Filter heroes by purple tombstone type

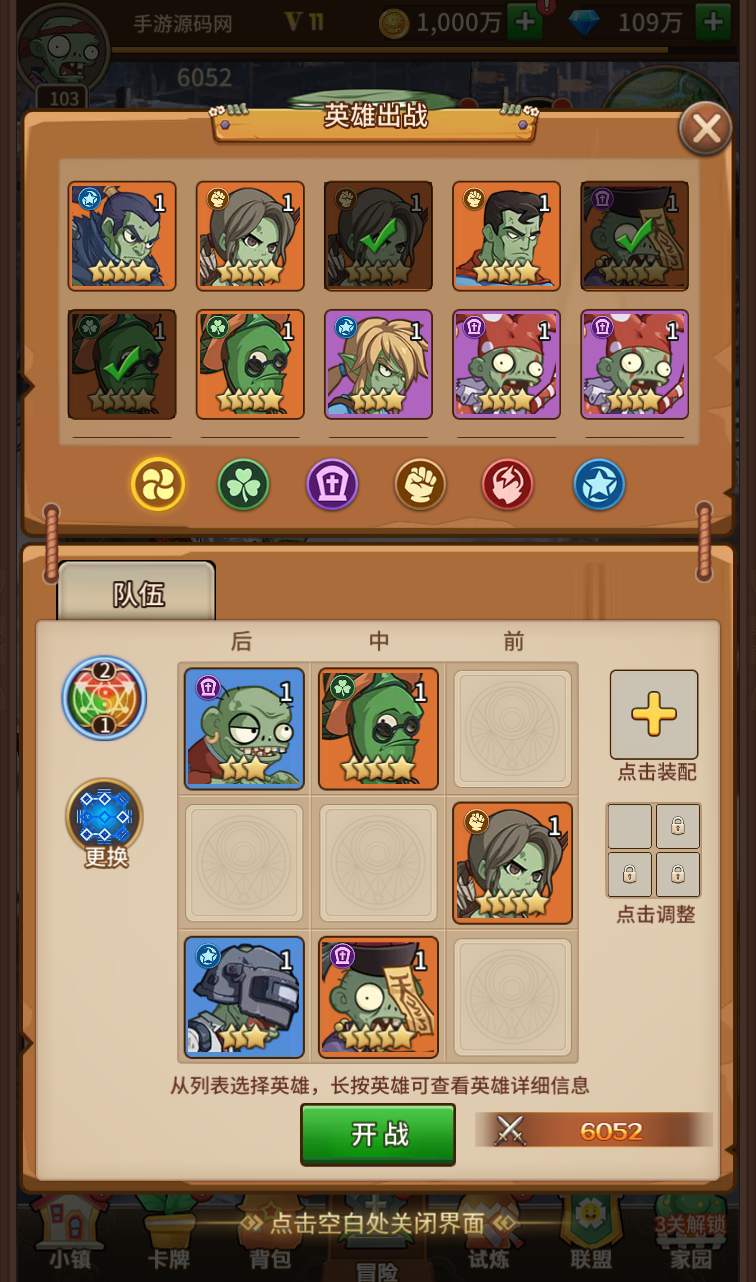[332, 485]
